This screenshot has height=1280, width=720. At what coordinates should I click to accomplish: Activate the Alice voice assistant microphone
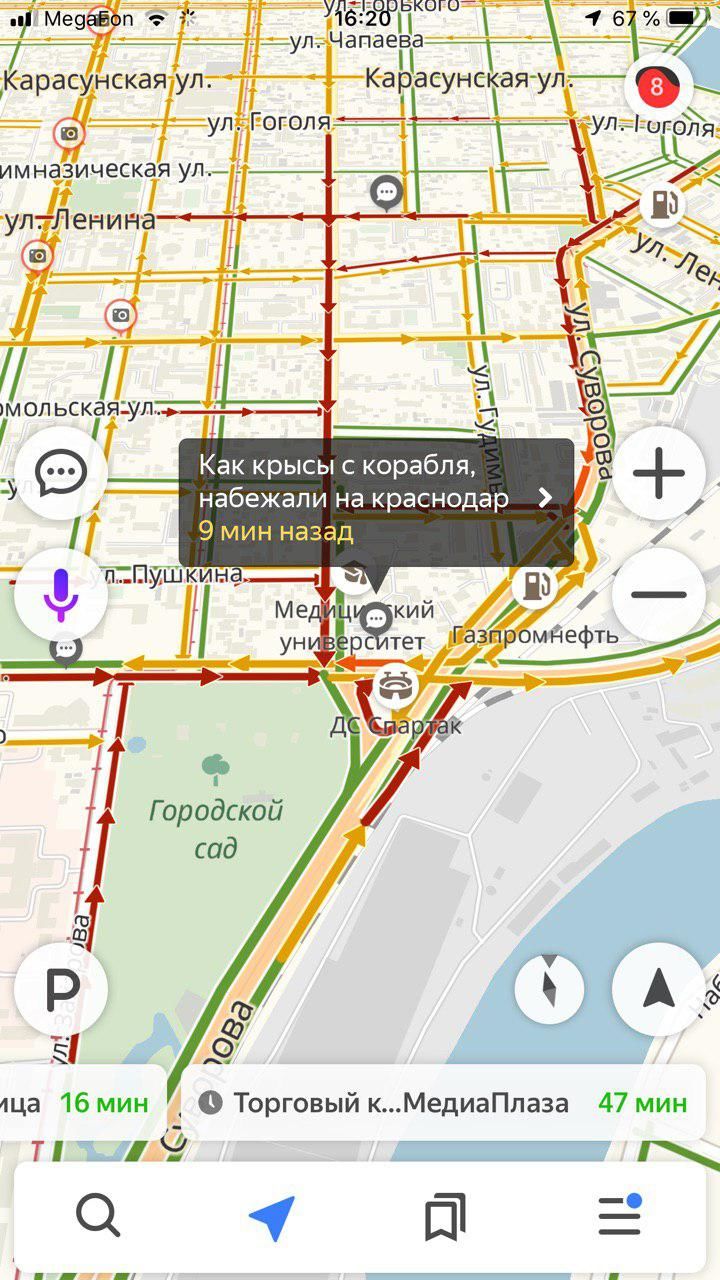[x=61, y=594]
